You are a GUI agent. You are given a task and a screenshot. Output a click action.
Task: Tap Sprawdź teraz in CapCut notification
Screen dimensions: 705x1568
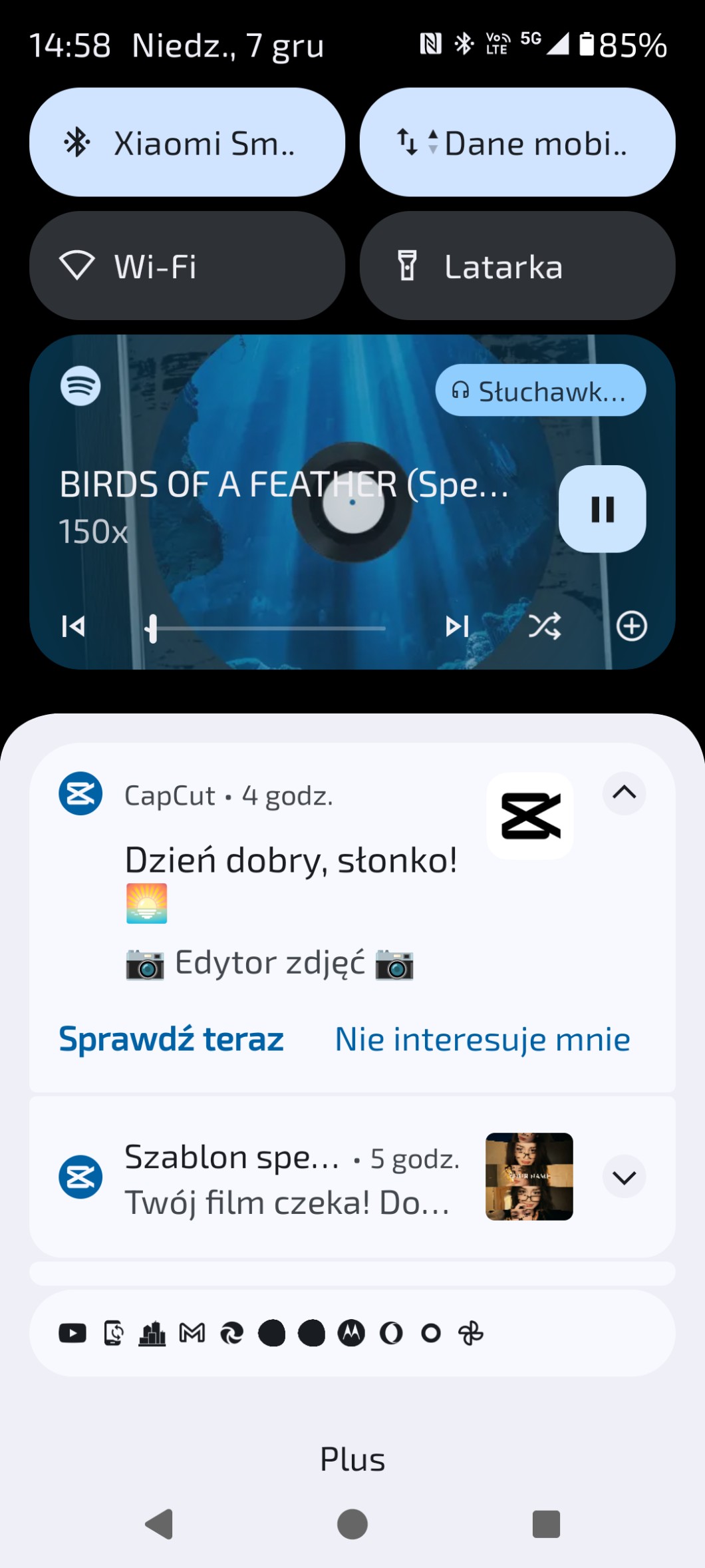(x=172, y=1039)
